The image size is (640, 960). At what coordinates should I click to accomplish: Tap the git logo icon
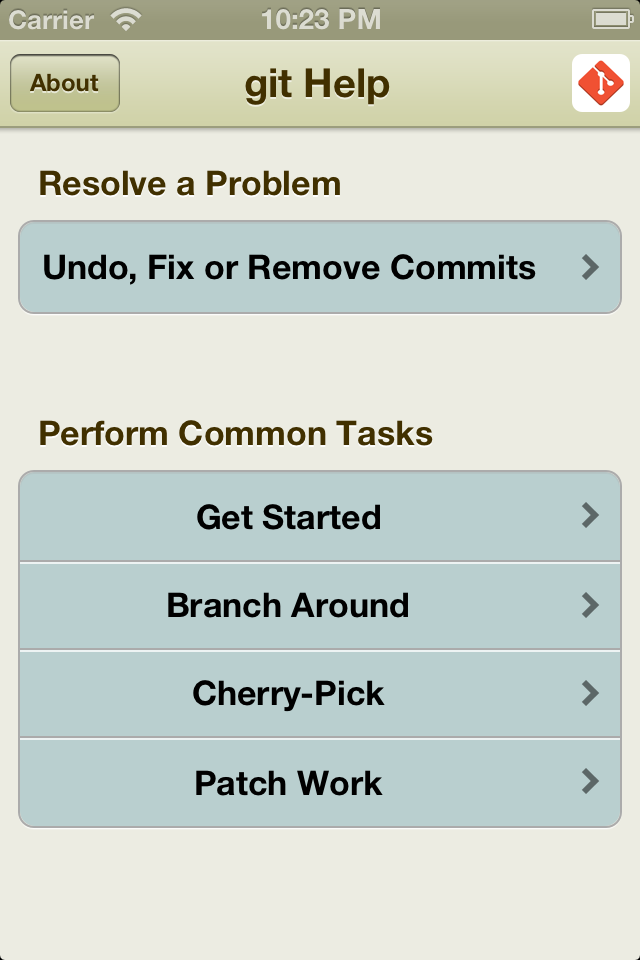point(600,83)
